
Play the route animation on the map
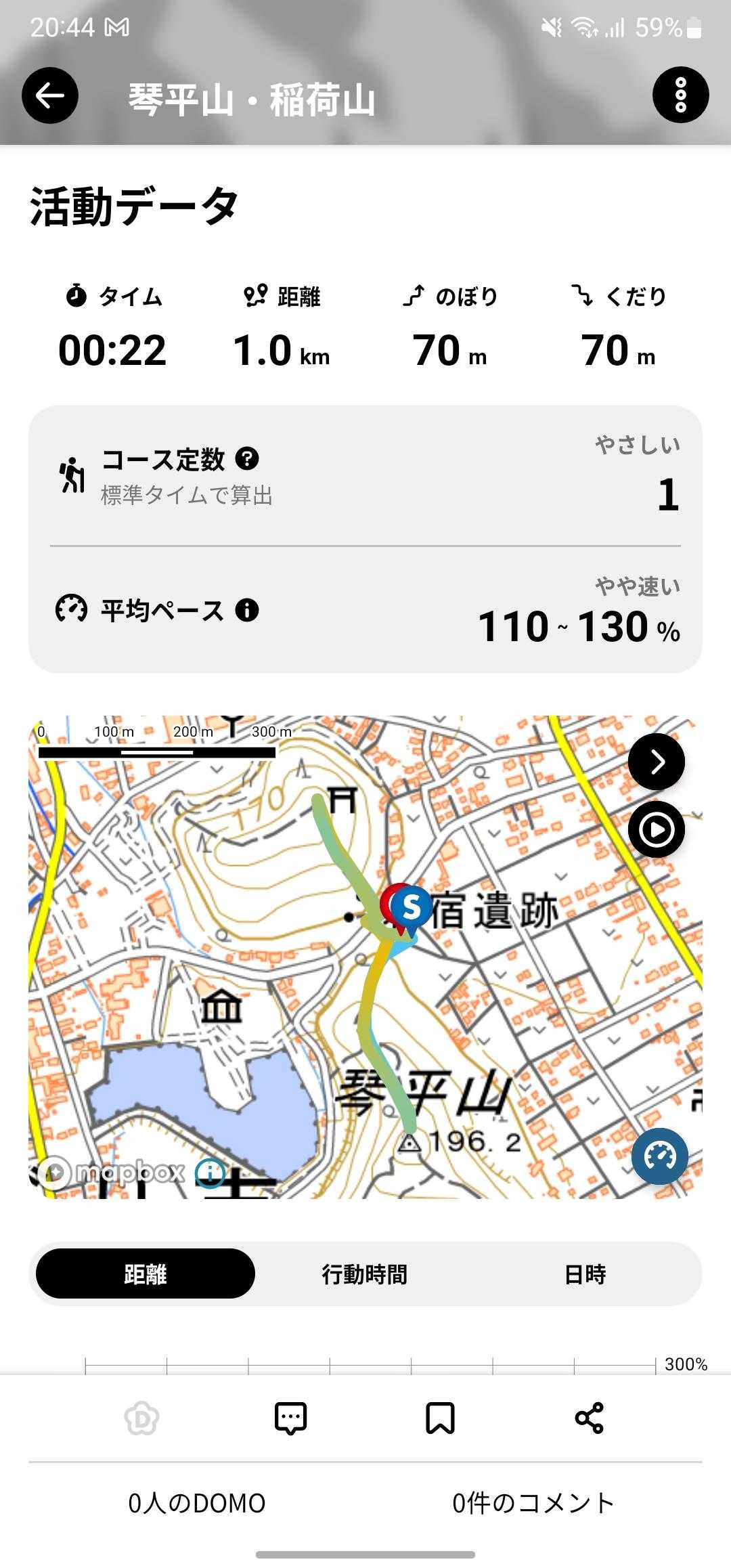click(657, 829)
